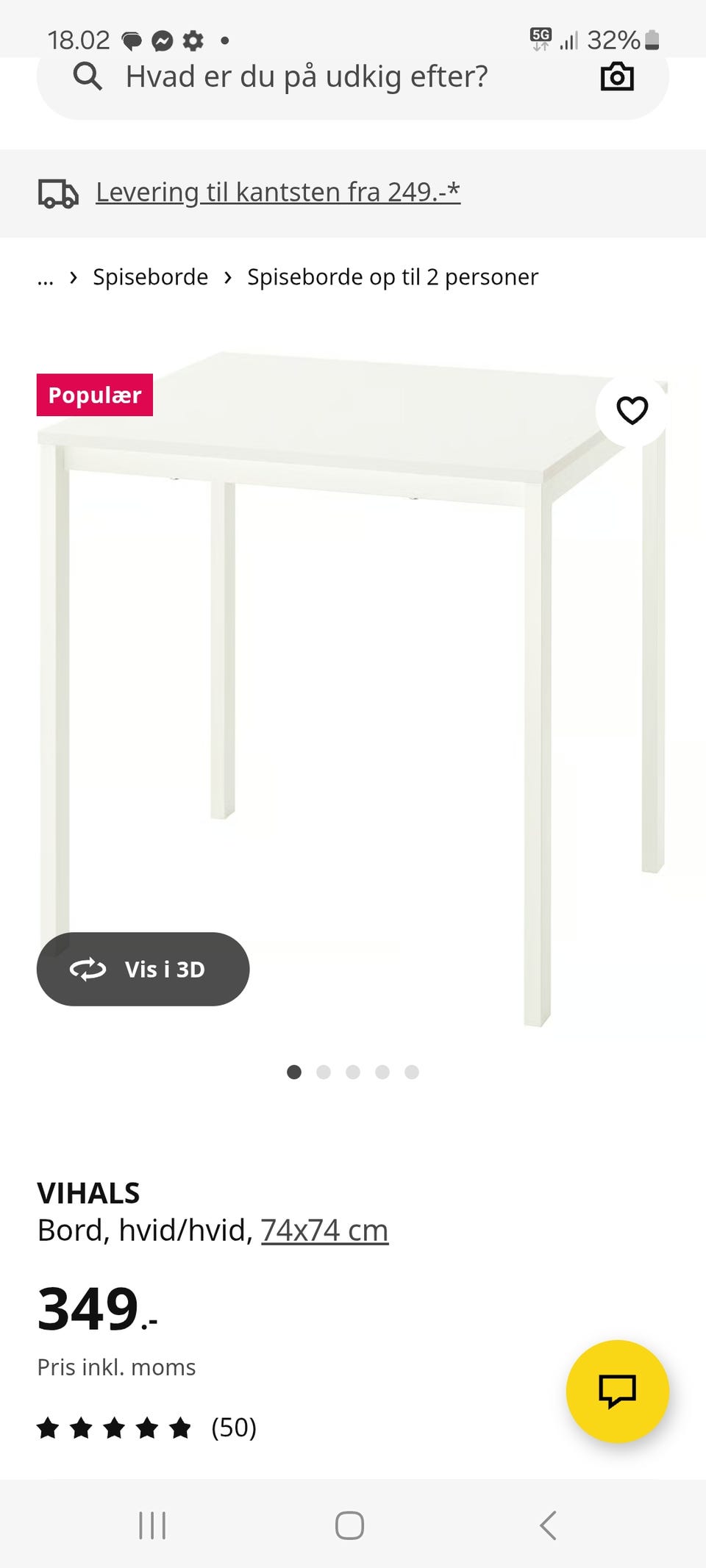This screenshot has width=706, height=1568.
Task: Tap the fifth rating star
Action: tap(180, 1429)
